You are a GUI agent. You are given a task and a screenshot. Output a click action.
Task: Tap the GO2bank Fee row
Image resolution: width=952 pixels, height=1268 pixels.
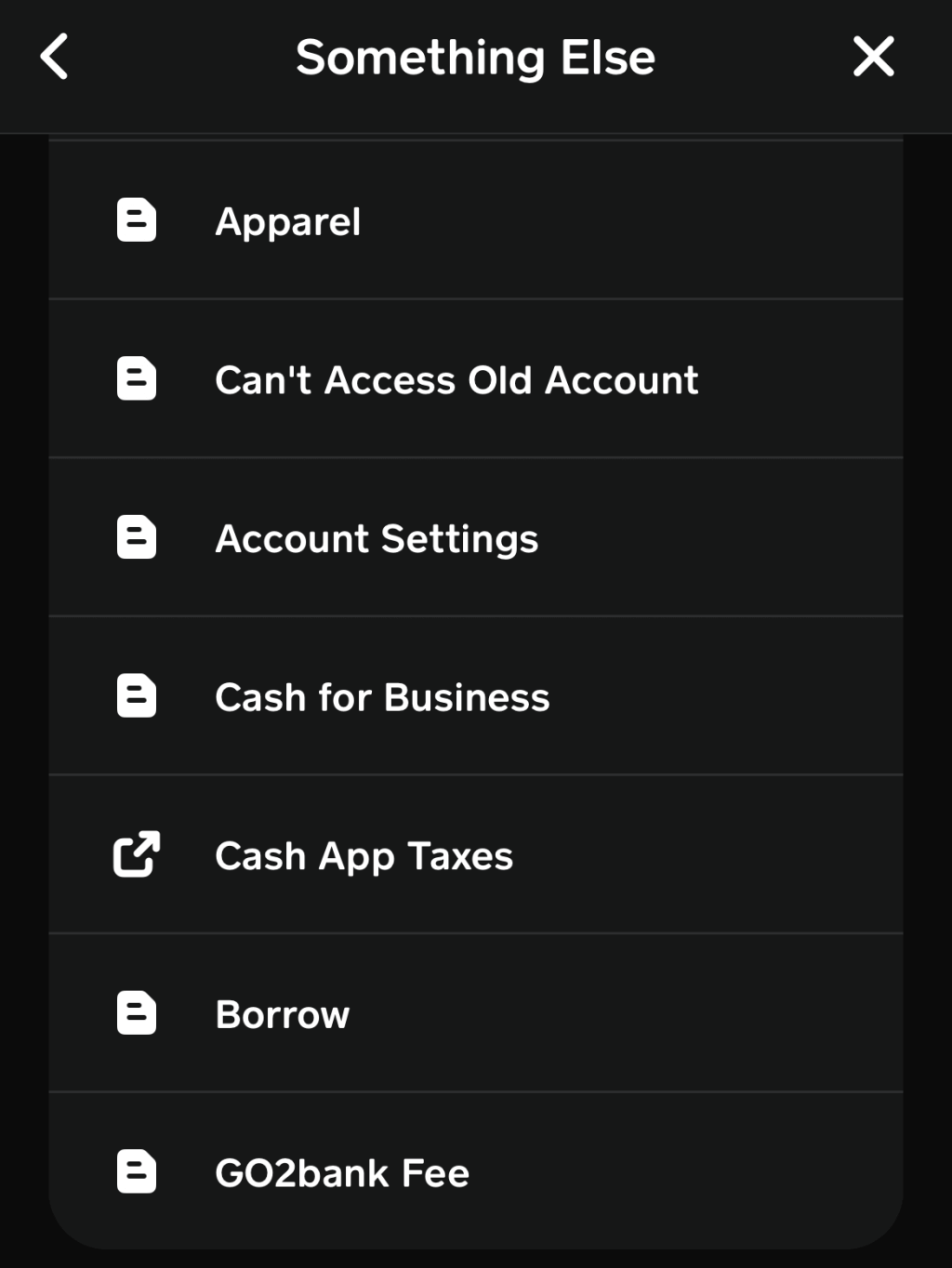474,1172
